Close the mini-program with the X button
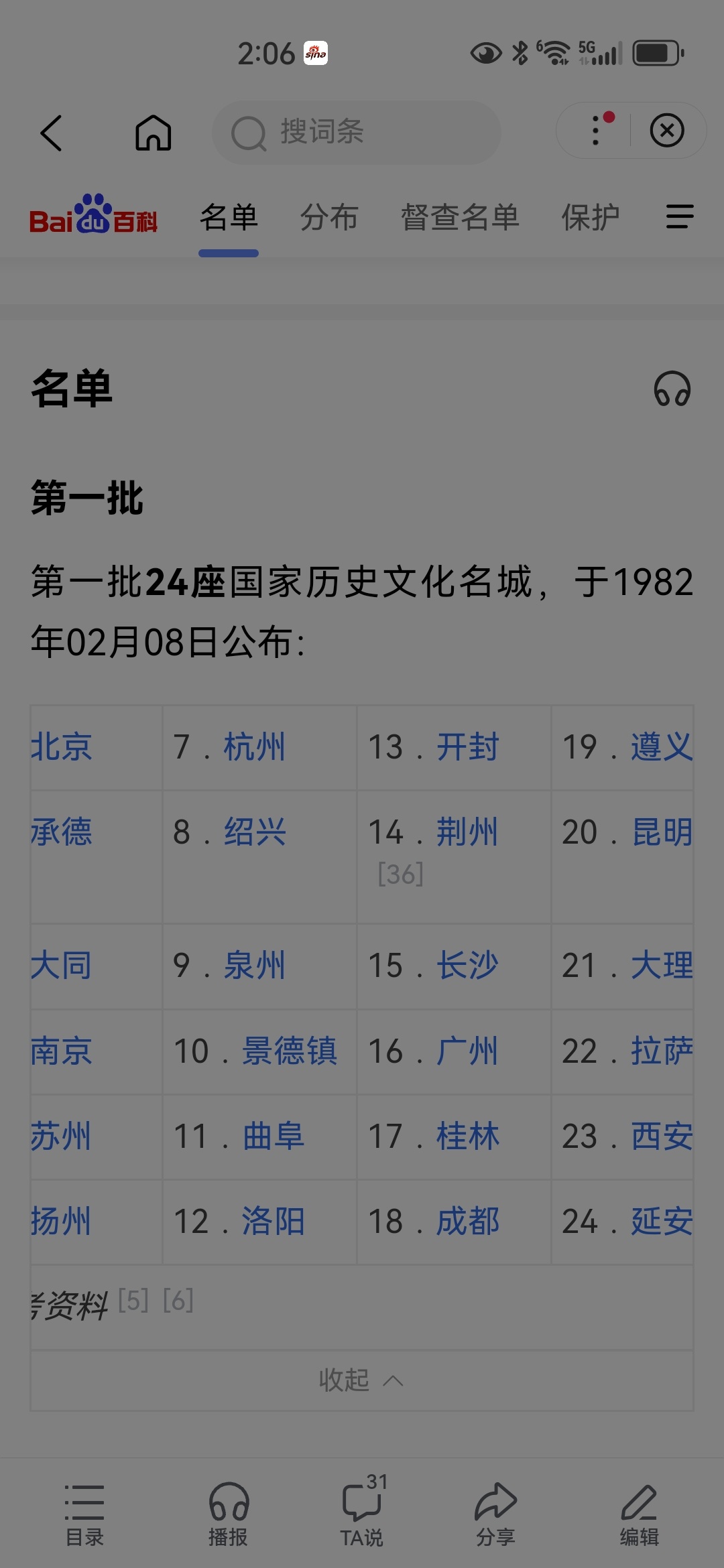This screenshot has width=724, height=1568. (667, 130)
